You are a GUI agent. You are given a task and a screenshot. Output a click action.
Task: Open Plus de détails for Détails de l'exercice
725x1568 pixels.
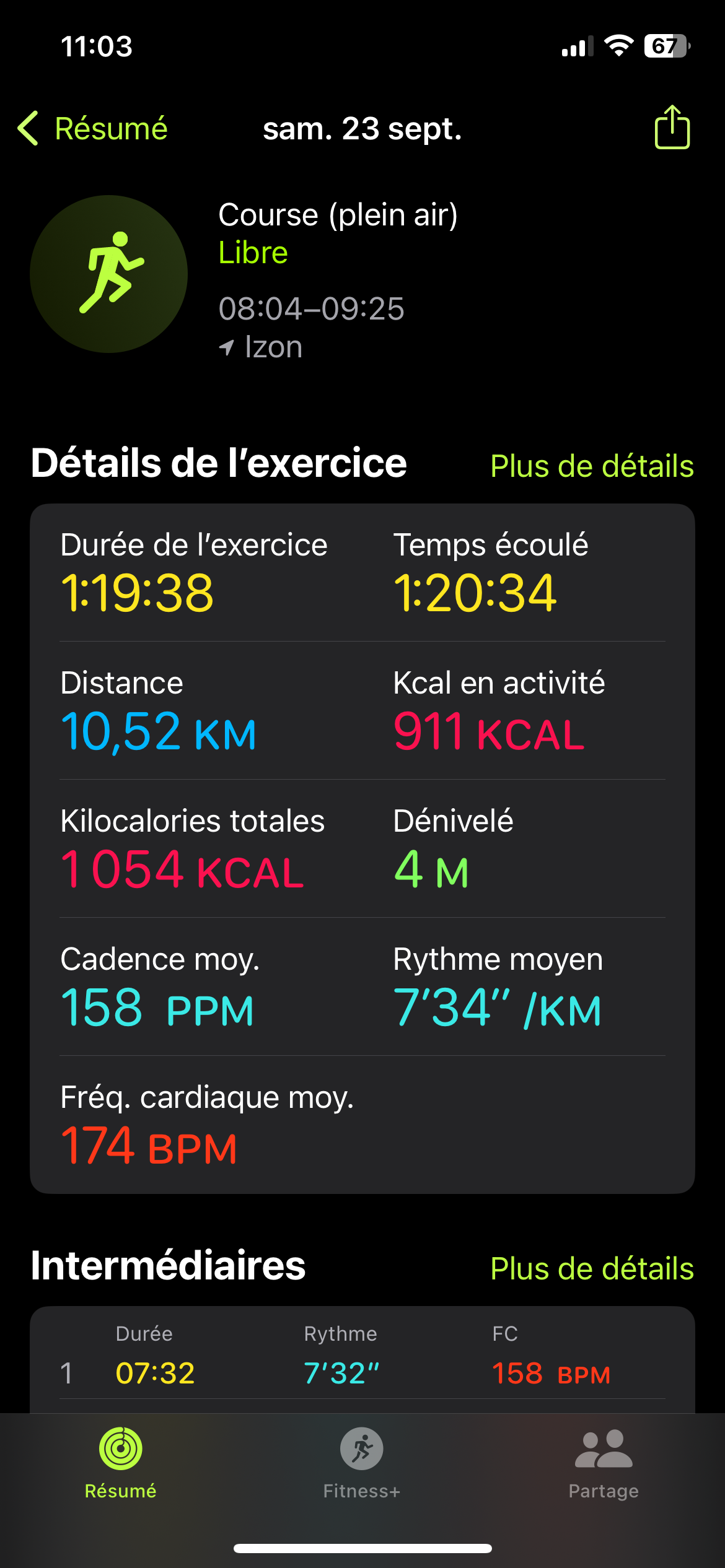(592, 466)
